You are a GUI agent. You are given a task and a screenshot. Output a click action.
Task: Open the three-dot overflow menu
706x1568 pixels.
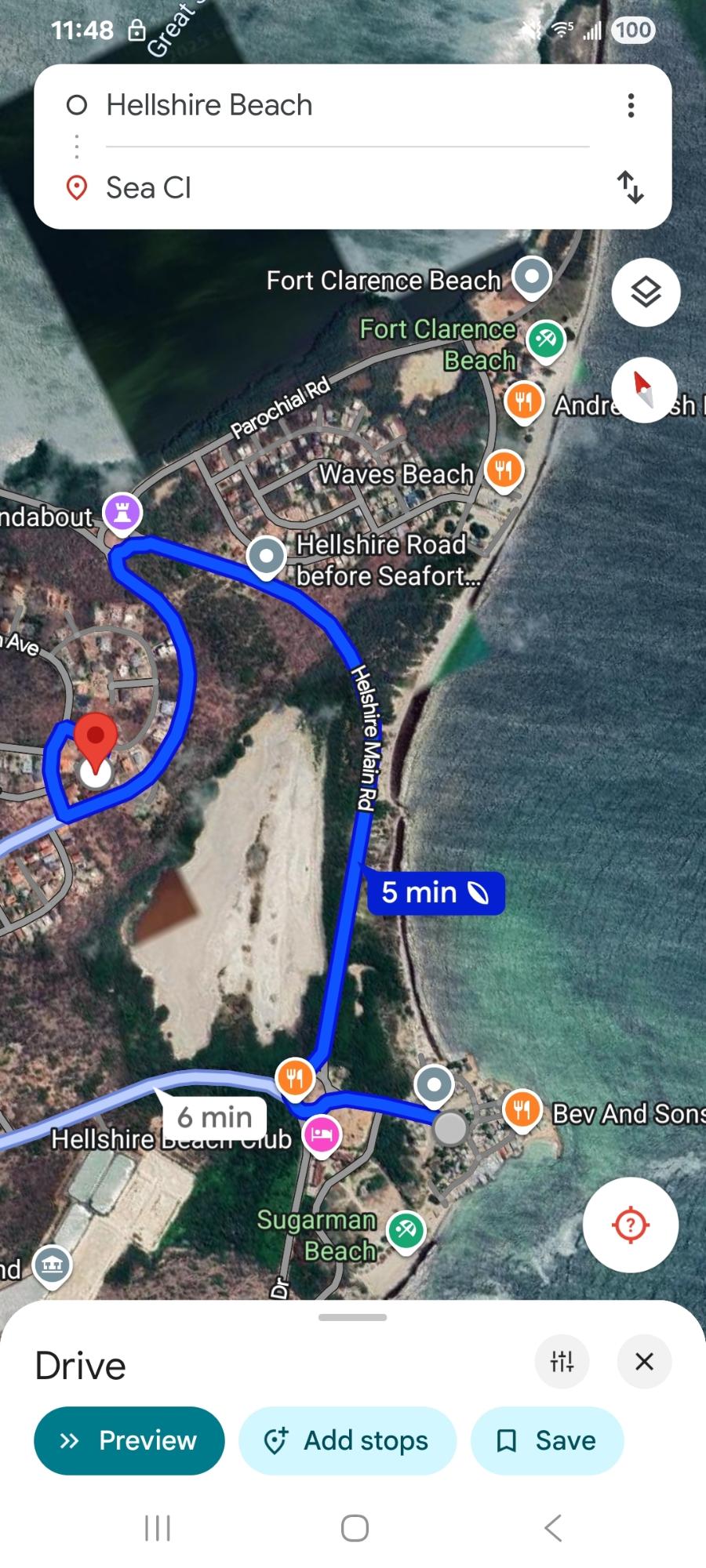(x=631, y=106)
